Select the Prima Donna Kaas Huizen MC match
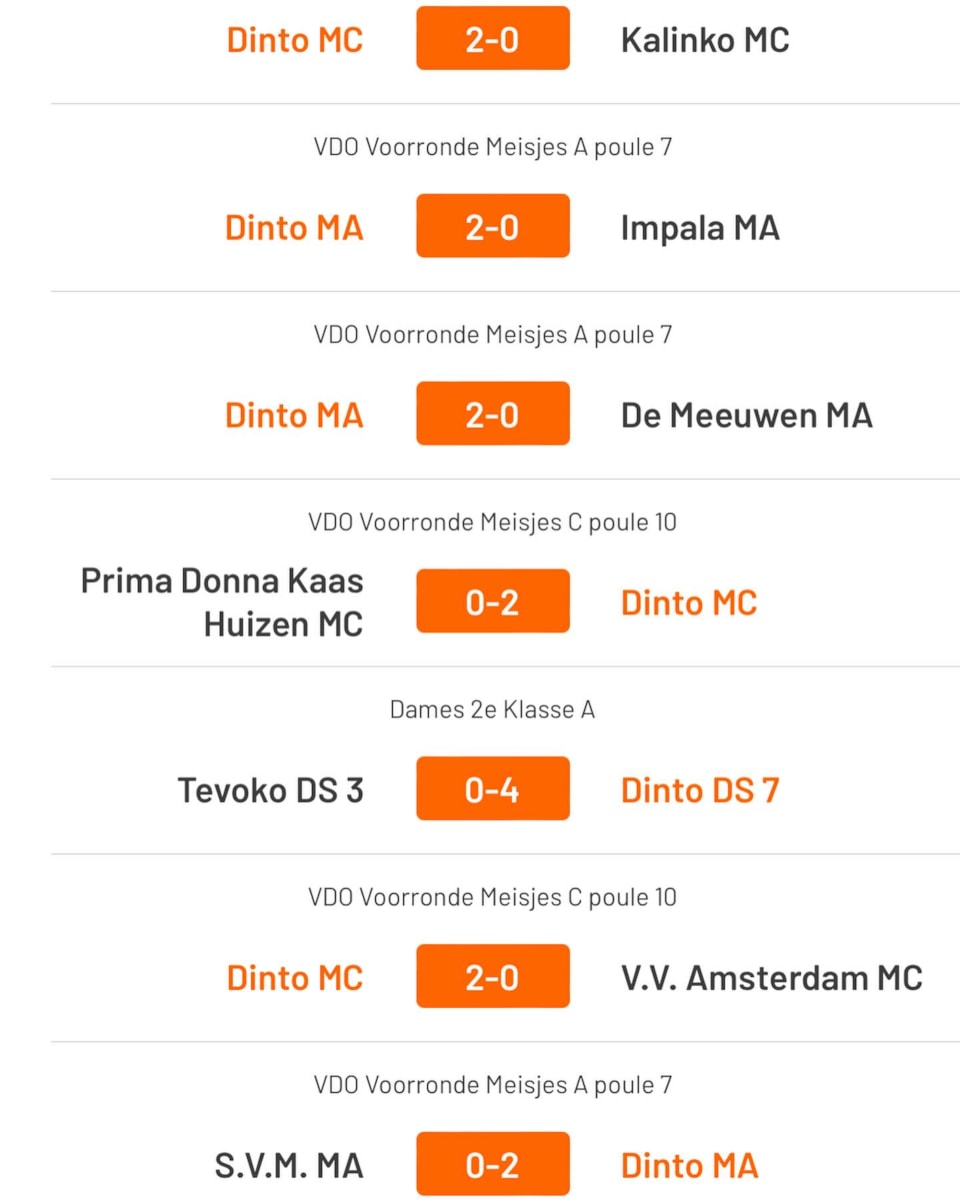This screenshot has width=960, height=1200. [492, 602]
